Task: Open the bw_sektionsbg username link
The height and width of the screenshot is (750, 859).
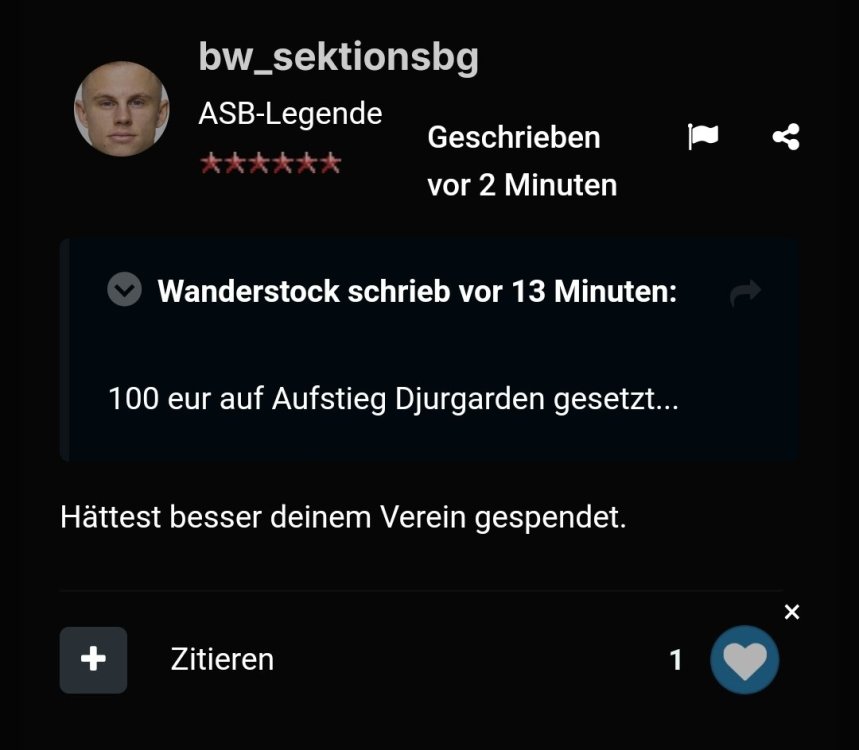Action: point(338,58)
